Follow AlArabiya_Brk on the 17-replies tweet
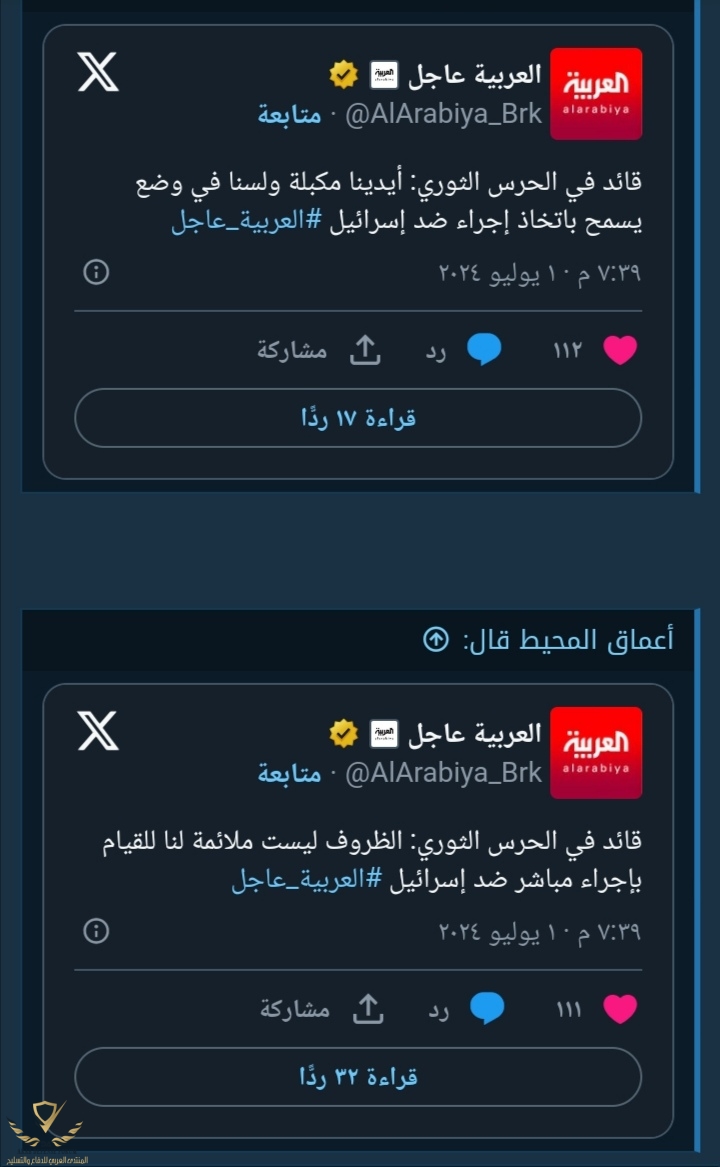The width and height of the screenshot is (720, 1167). [290, 114]
